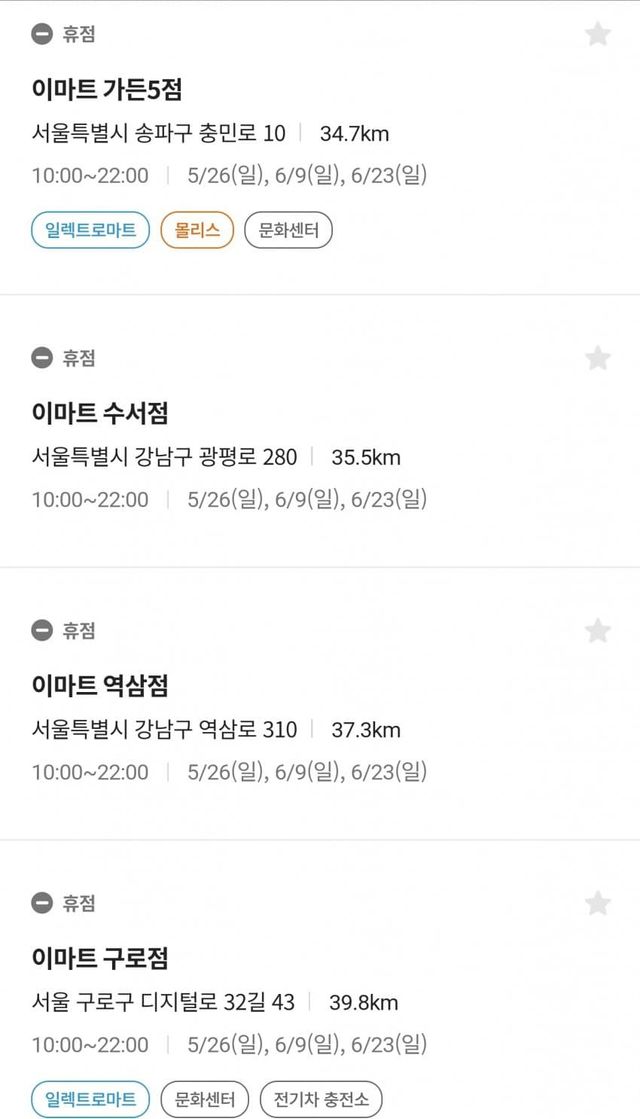640x1119 pixels.
Task: Select the 문화센터 chip under 이마트 구로점
Action: pos(204,1100)
